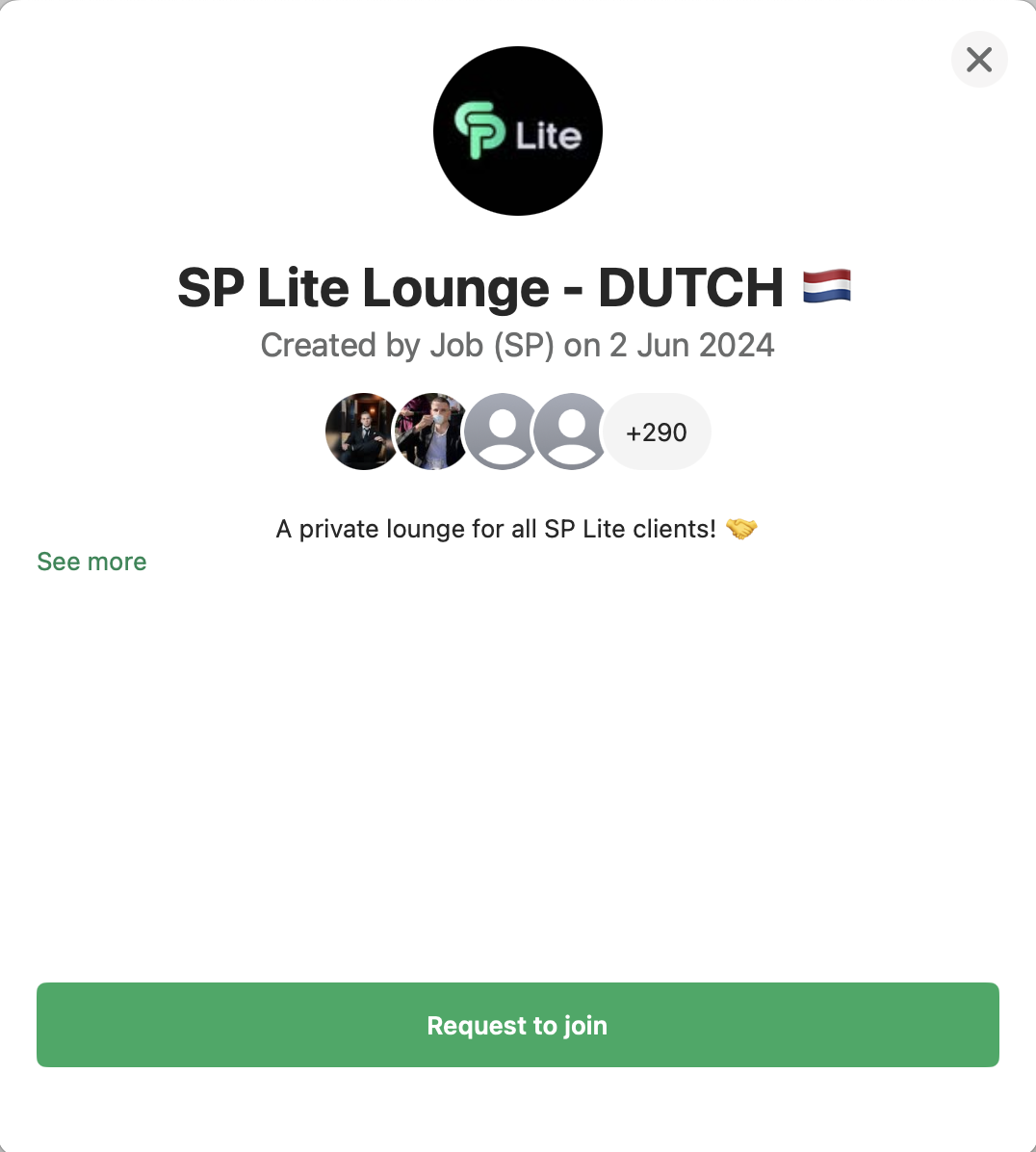Close the group invite dialog

tap(979, 60)
